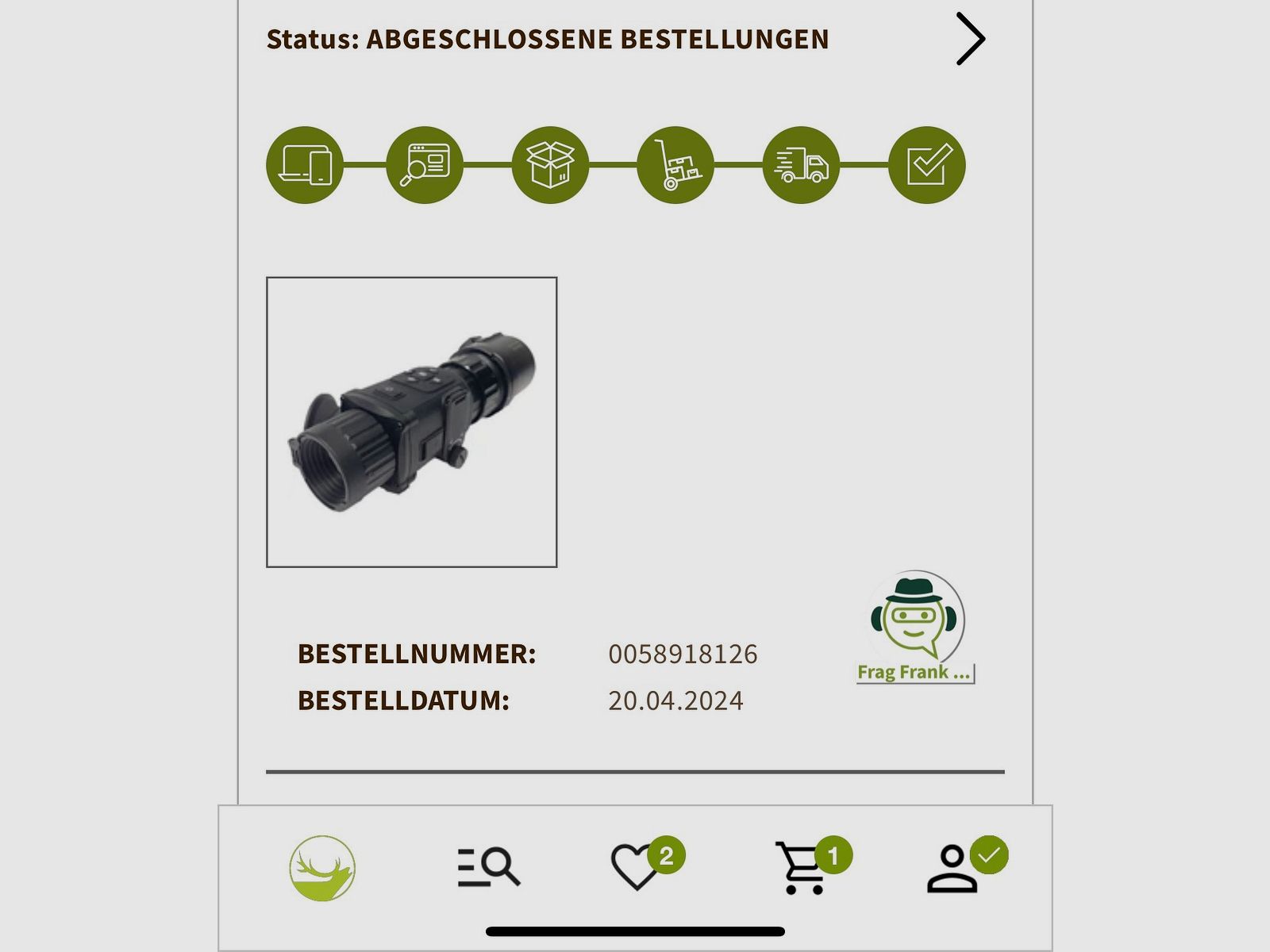Open completed orders via the chevron arrow

point(970,38)
